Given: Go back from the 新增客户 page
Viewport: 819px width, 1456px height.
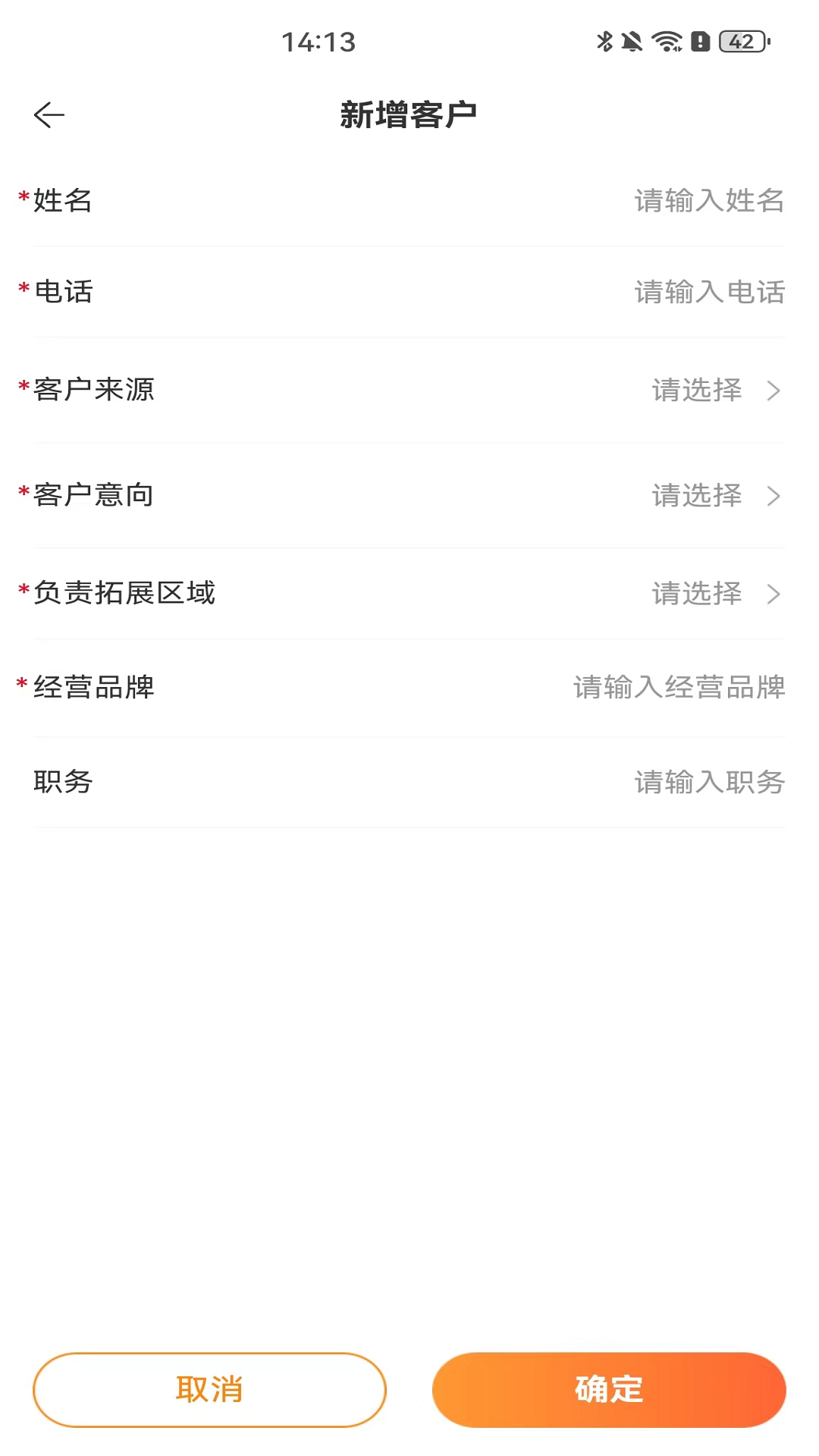Looking at the screenshot, I should pyautogui.click(x=49, y=115).
